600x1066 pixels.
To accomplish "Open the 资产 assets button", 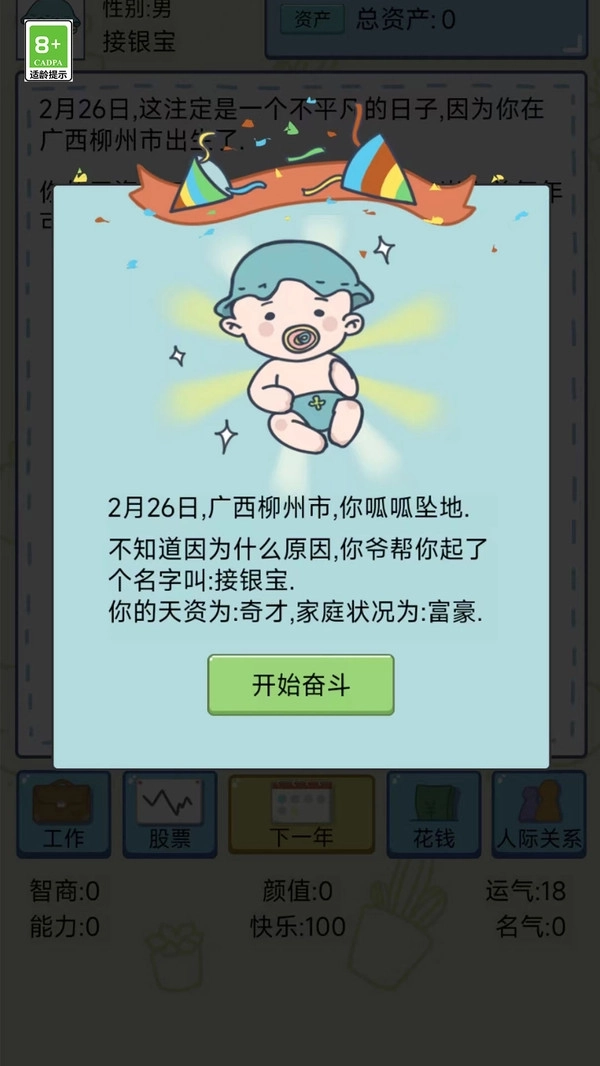I will [311, 19].
